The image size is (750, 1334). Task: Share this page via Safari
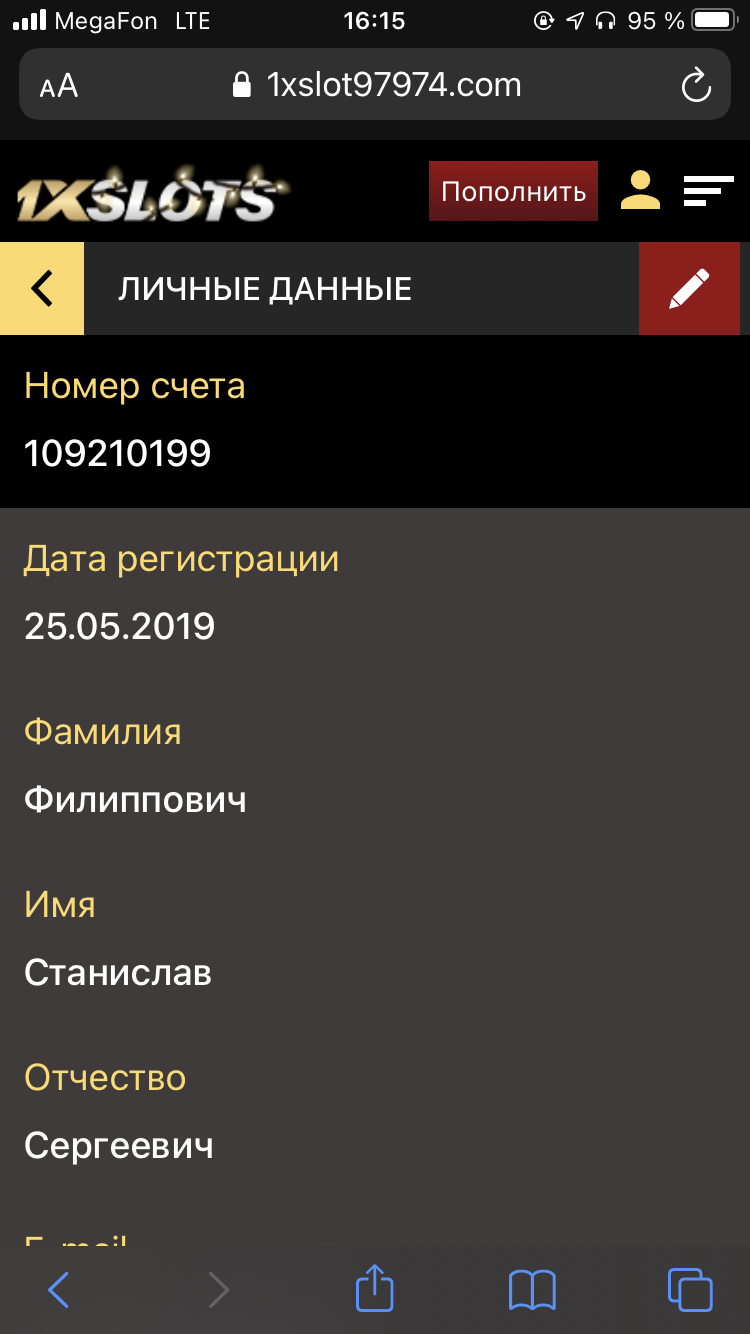tap(375, 1288)
